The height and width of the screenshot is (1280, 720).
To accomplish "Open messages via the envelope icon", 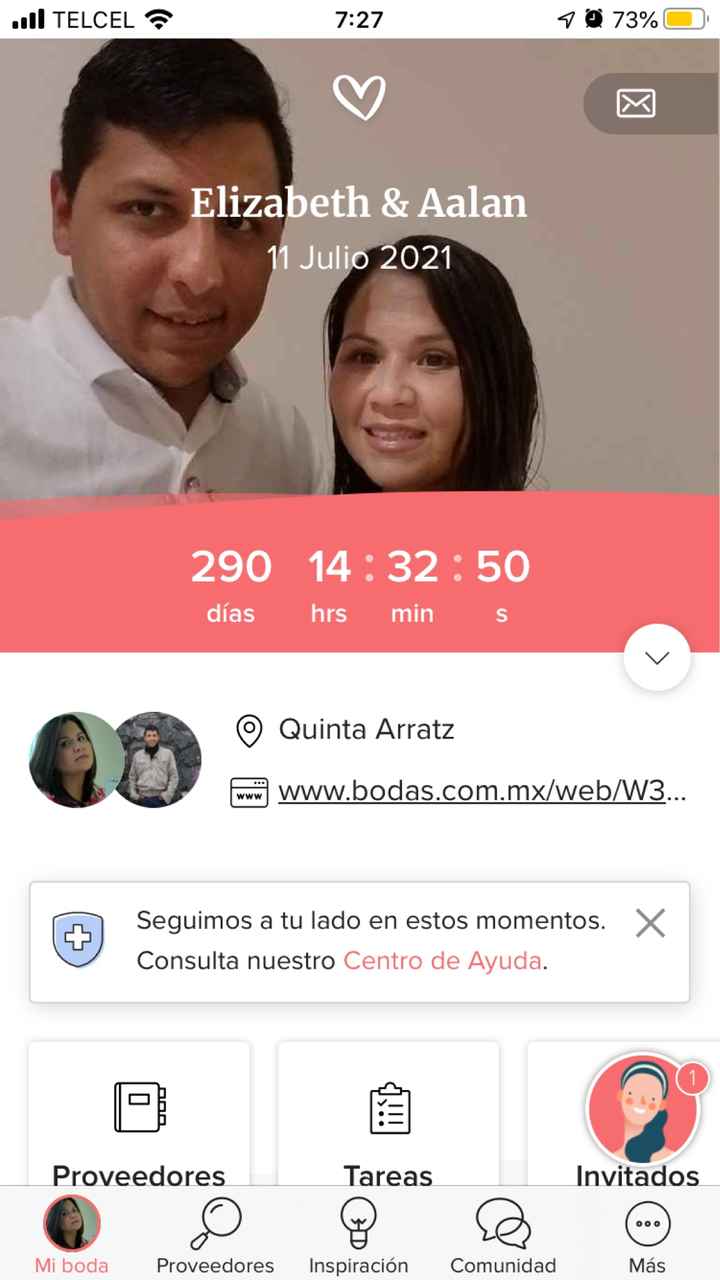I will pos(637,103).
